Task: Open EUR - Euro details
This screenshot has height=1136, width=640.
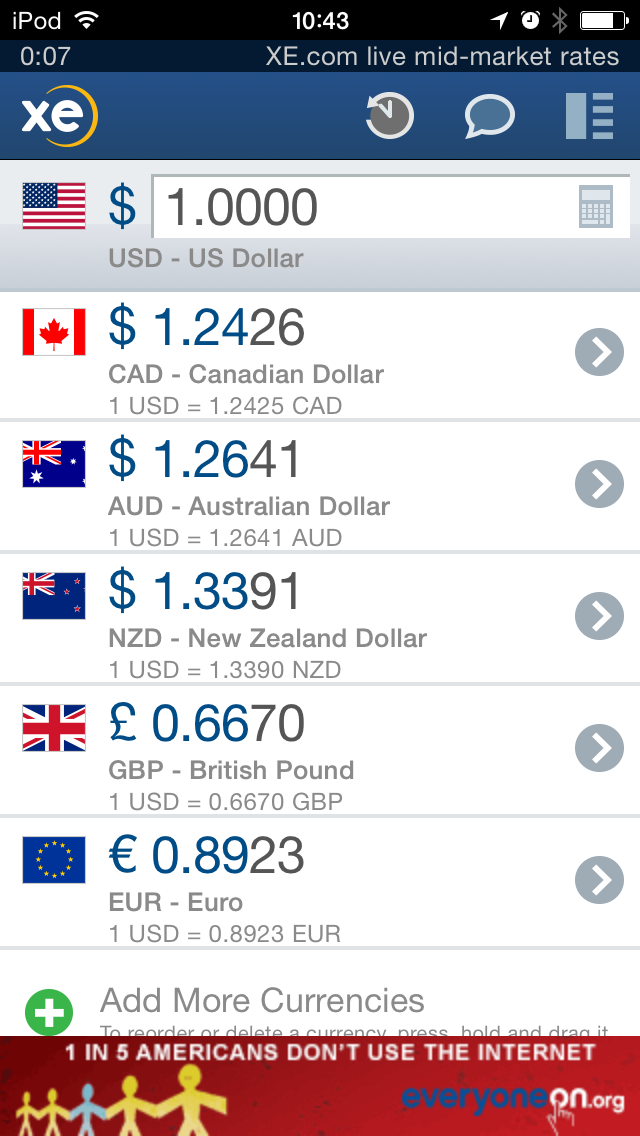Action: tap(600, 880)
